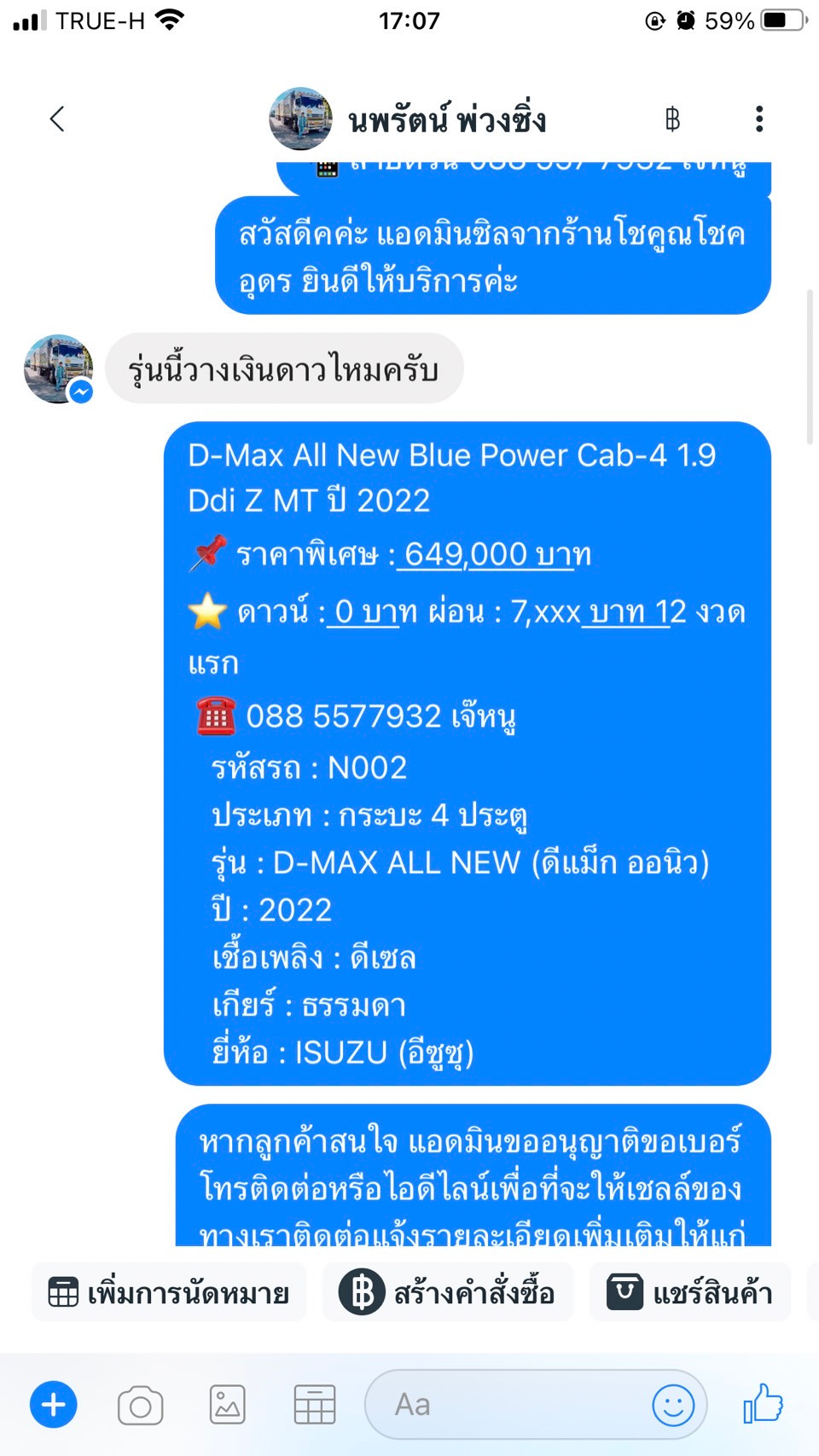Send a thumbs-up like
Viewport: 819px width, 1456px height.
tap(763, 1403)
